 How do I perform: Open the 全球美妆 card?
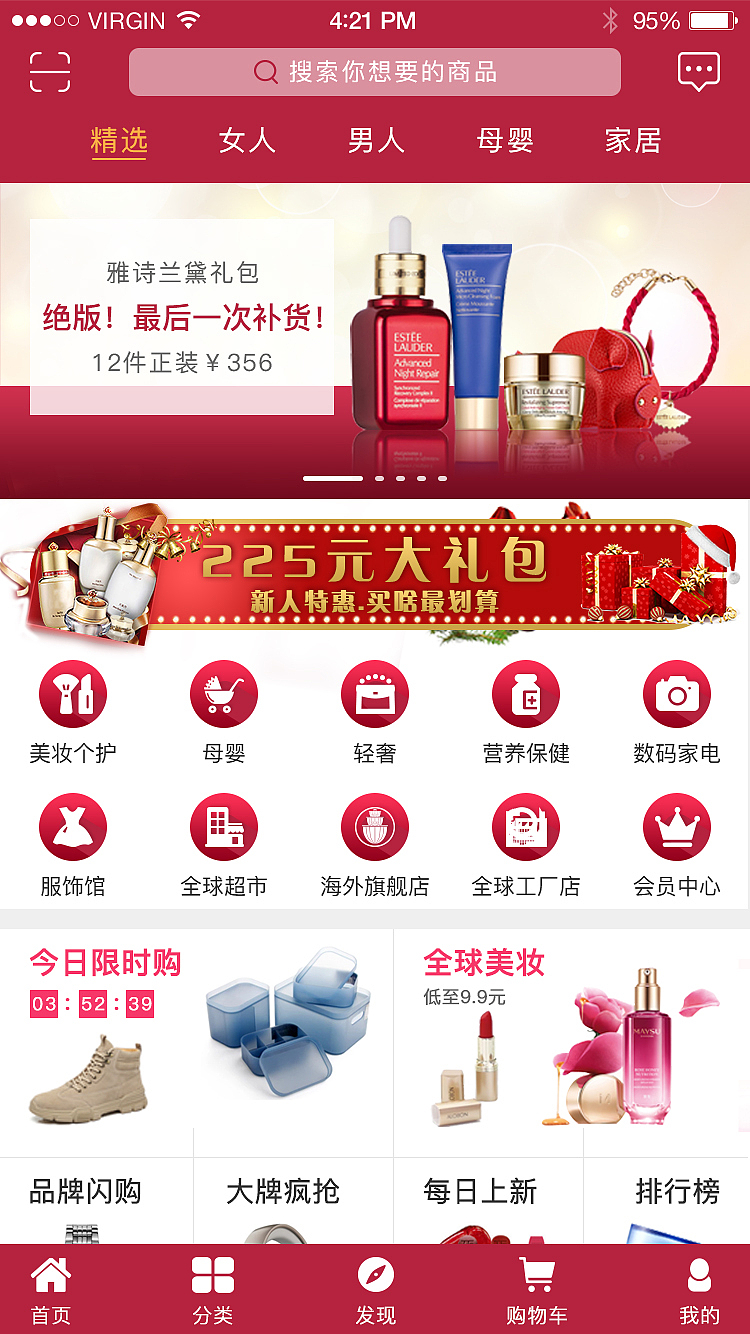pyautogui.click(x=572, y=1030)
